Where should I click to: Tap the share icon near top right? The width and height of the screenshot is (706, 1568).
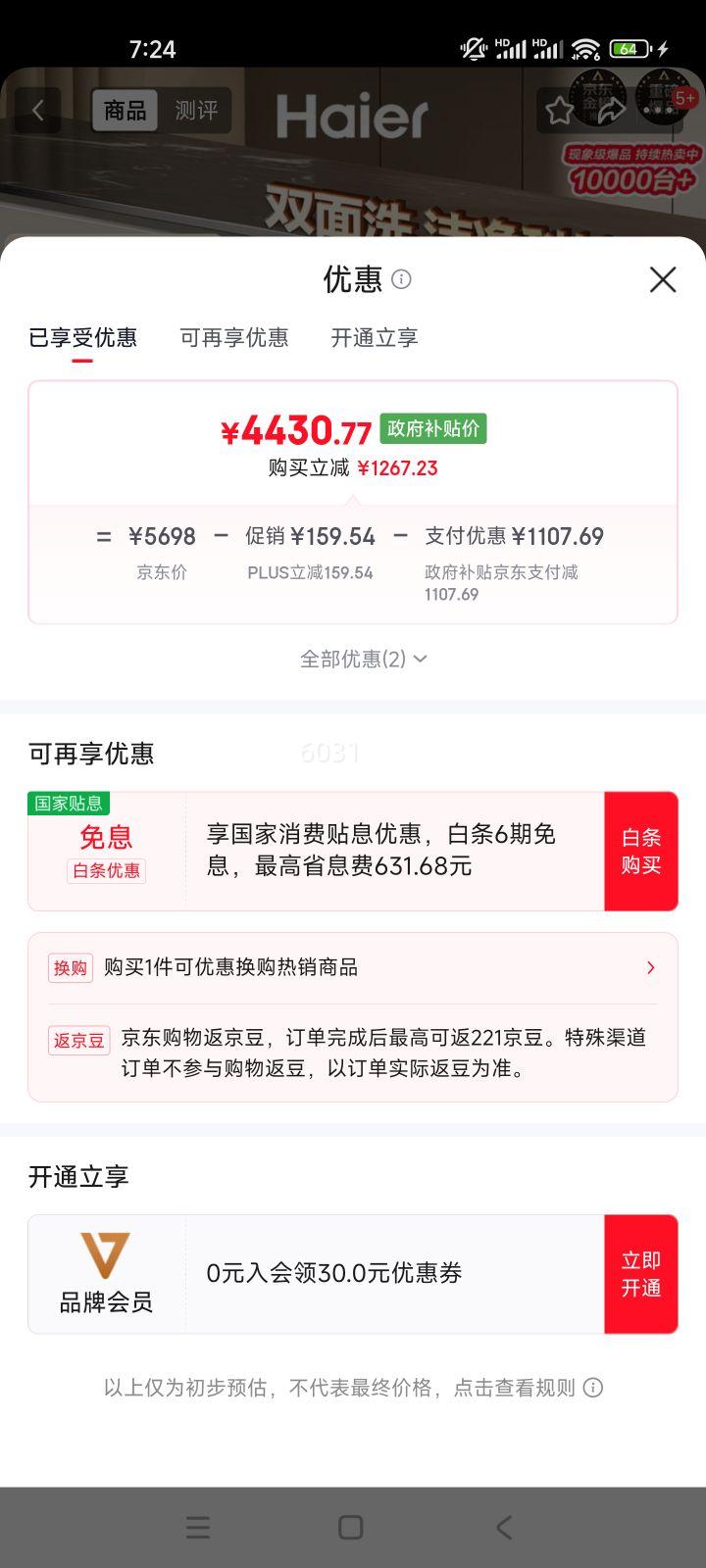(610, 110)
